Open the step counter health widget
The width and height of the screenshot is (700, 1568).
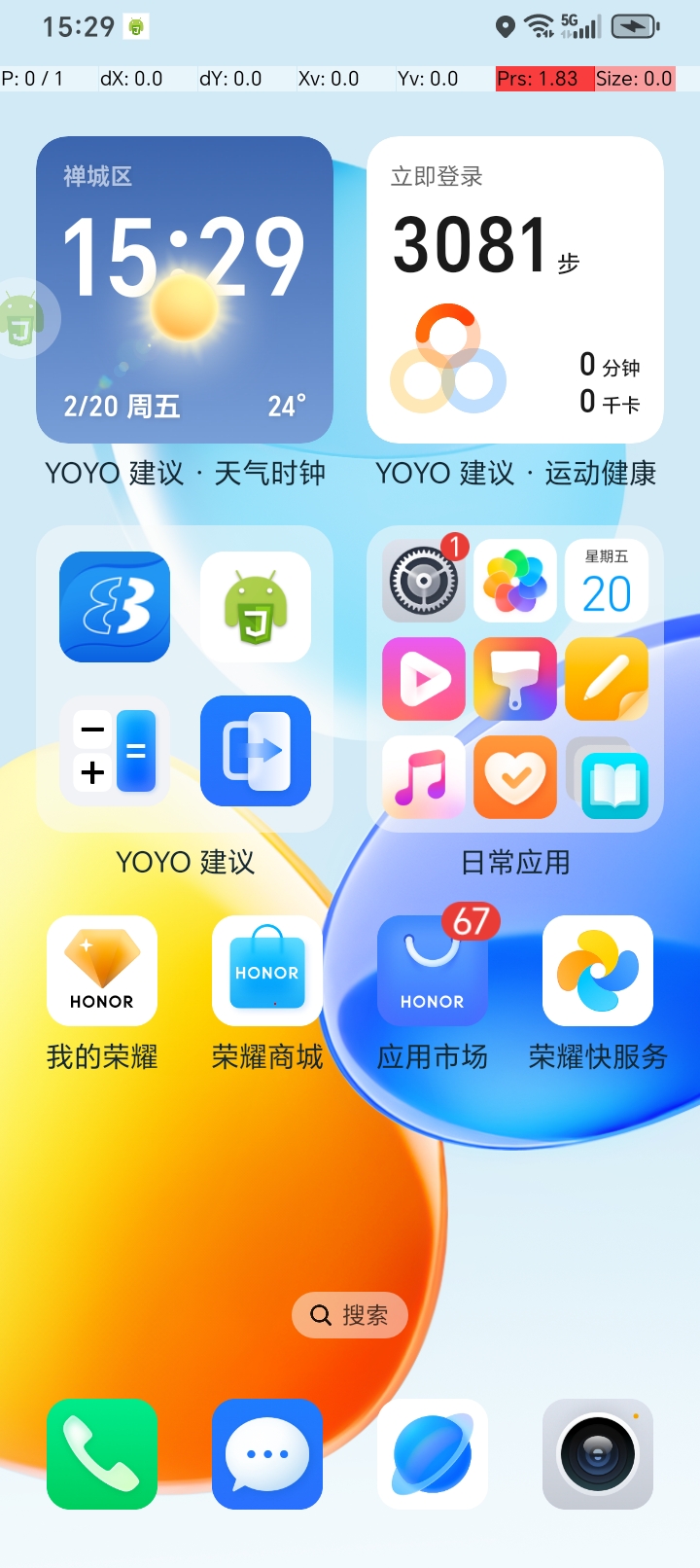point(515,290)
